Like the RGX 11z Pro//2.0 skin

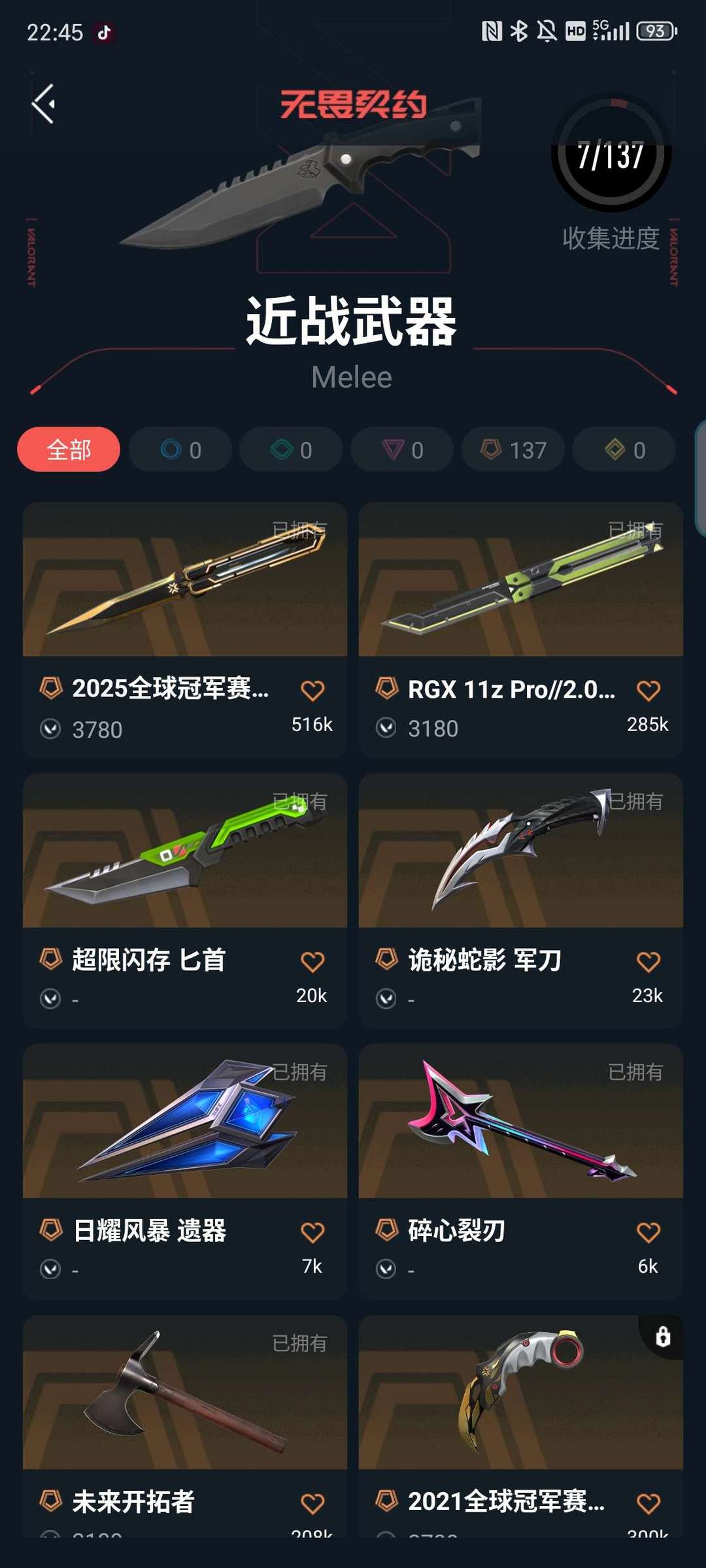tap(648, 691)
